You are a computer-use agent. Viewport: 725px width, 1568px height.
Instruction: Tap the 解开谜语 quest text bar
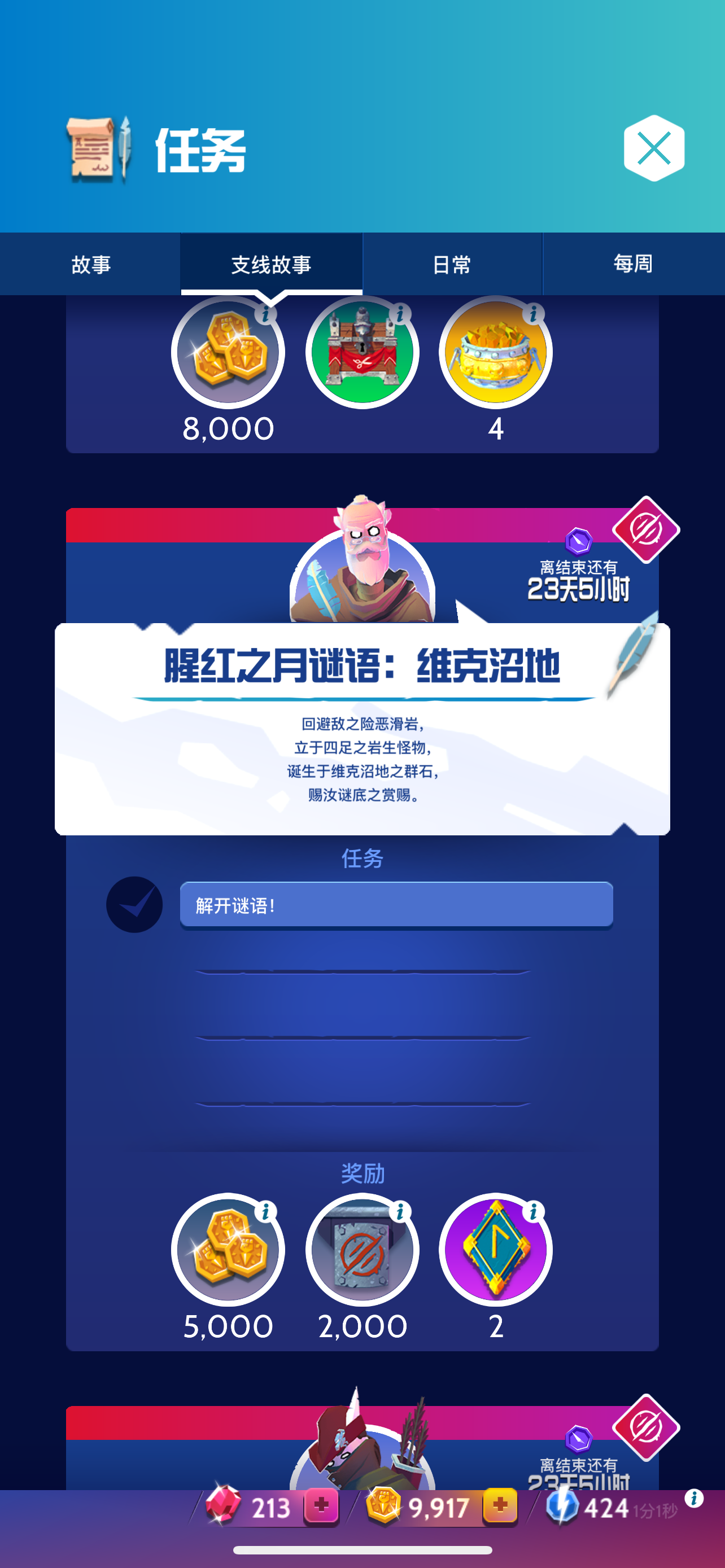396,905
